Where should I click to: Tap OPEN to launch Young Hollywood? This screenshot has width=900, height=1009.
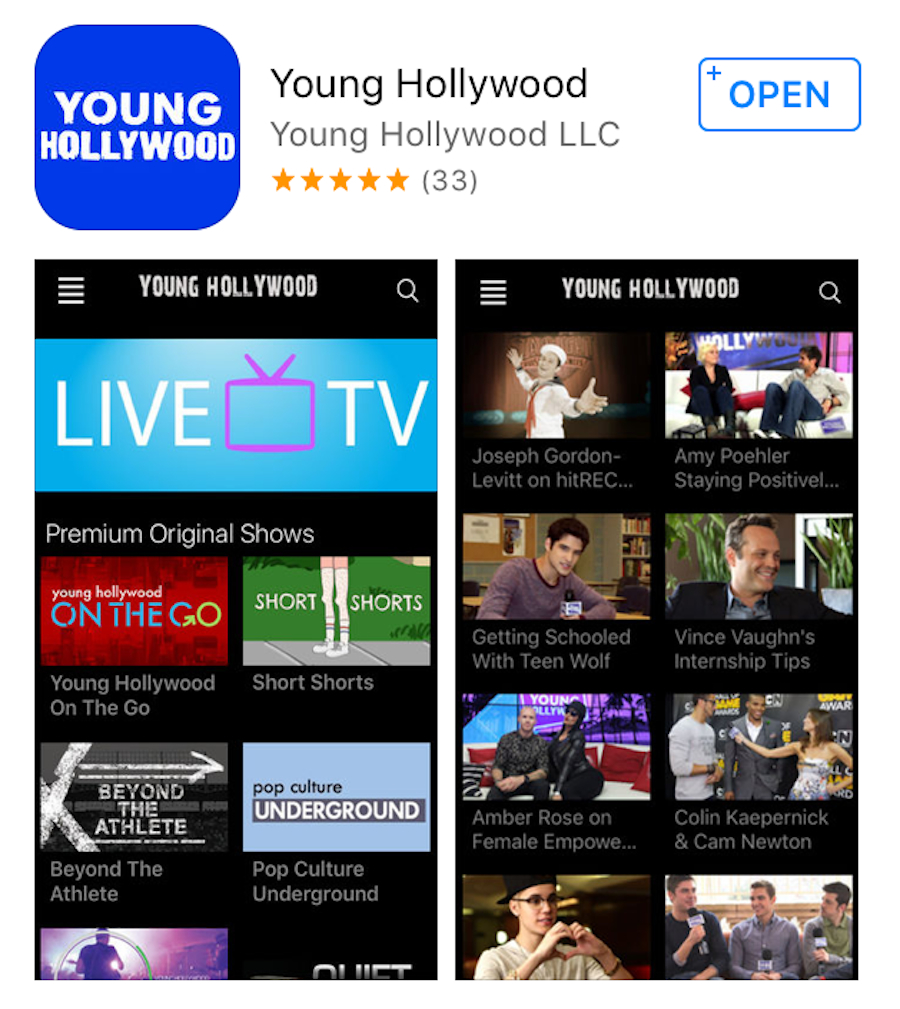tap(779, 95)
